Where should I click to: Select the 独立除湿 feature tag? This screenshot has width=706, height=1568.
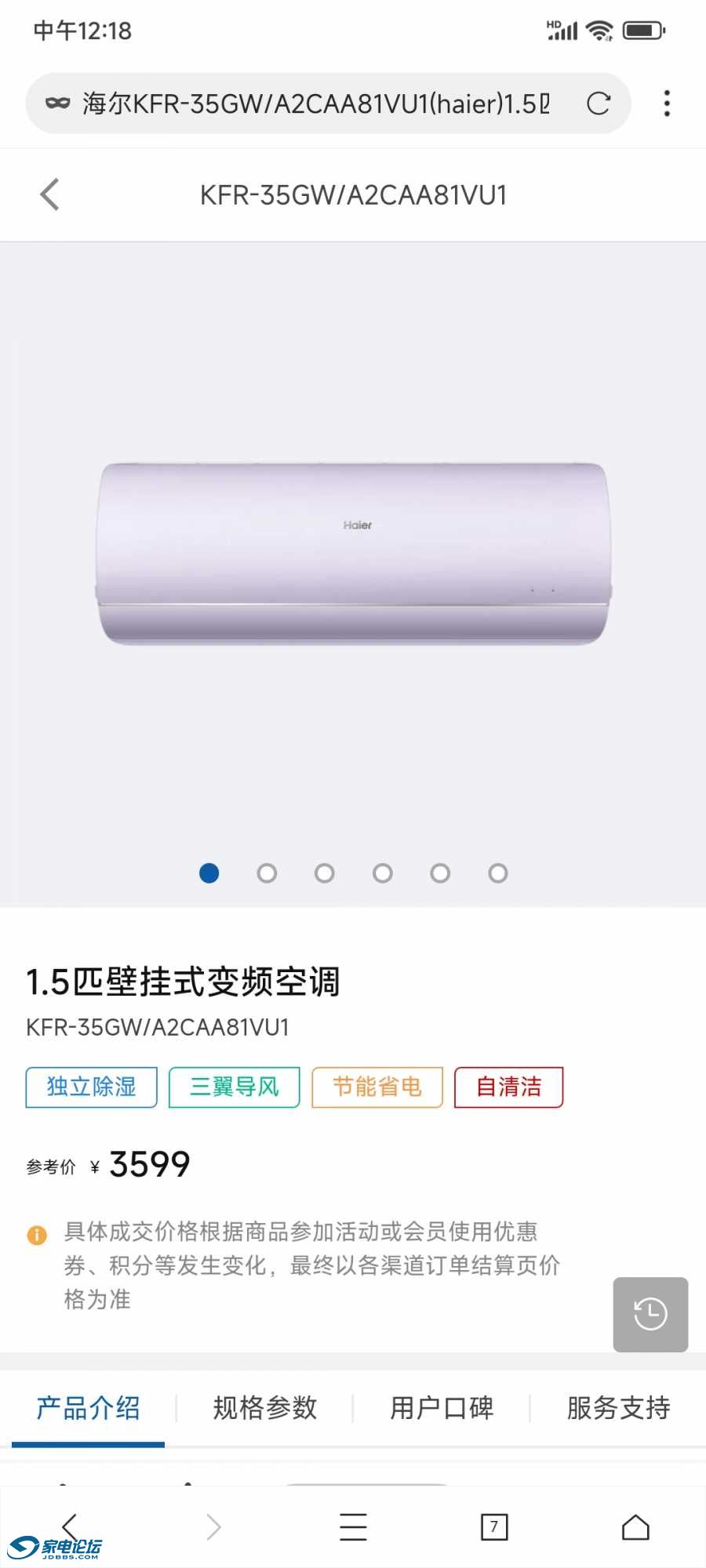point(91,1087)
